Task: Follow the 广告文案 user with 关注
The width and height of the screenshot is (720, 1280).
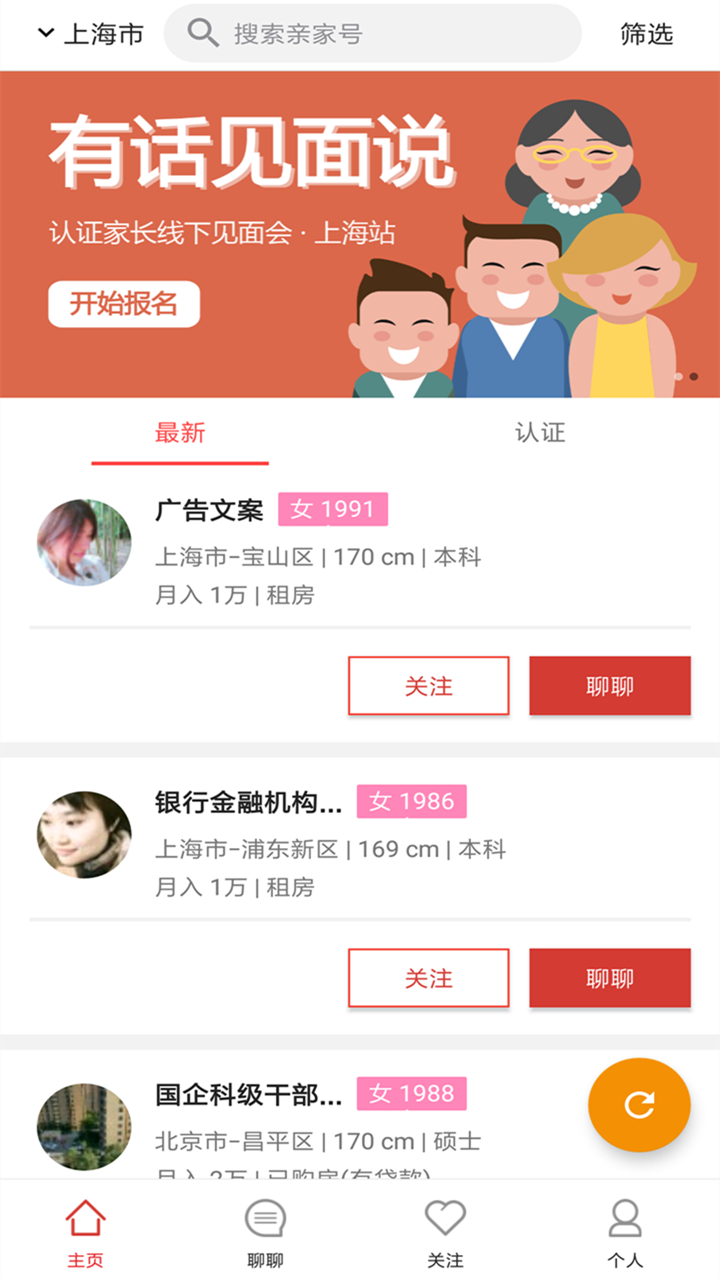Action: (x=428, y=686)
